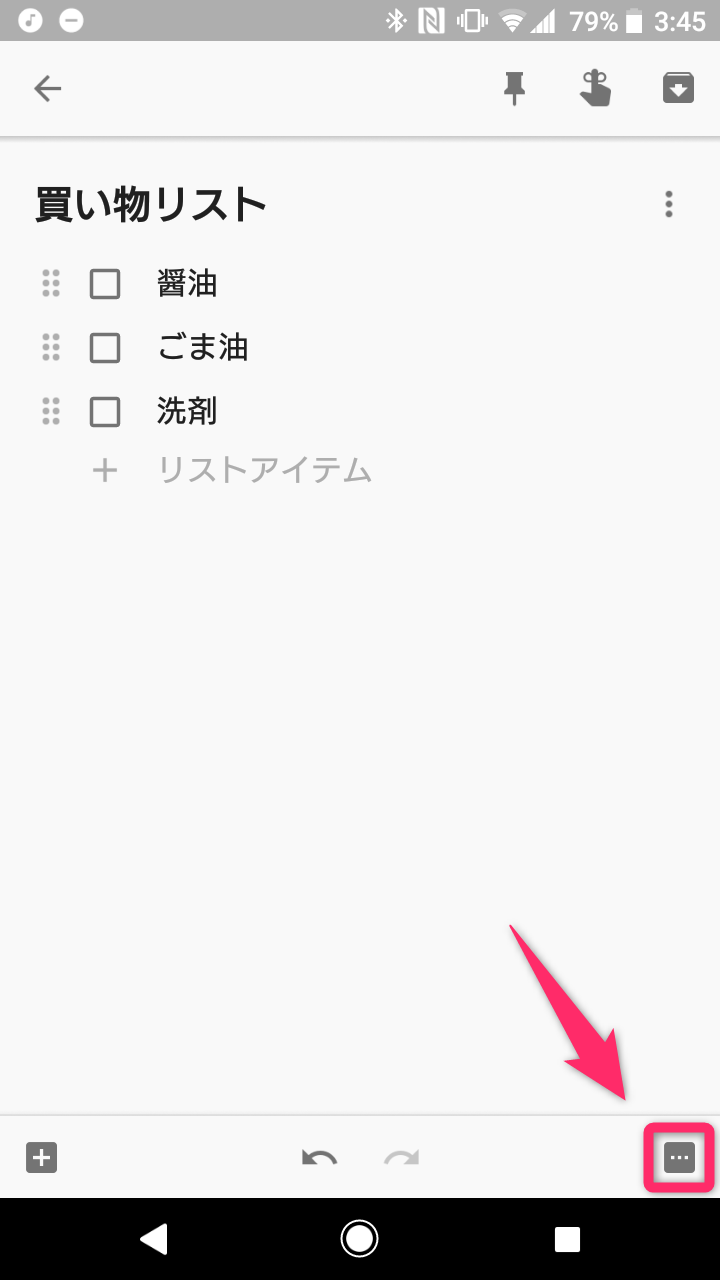
Task: Edit the 買い物リスト title
Action: [x=151, y=205]
